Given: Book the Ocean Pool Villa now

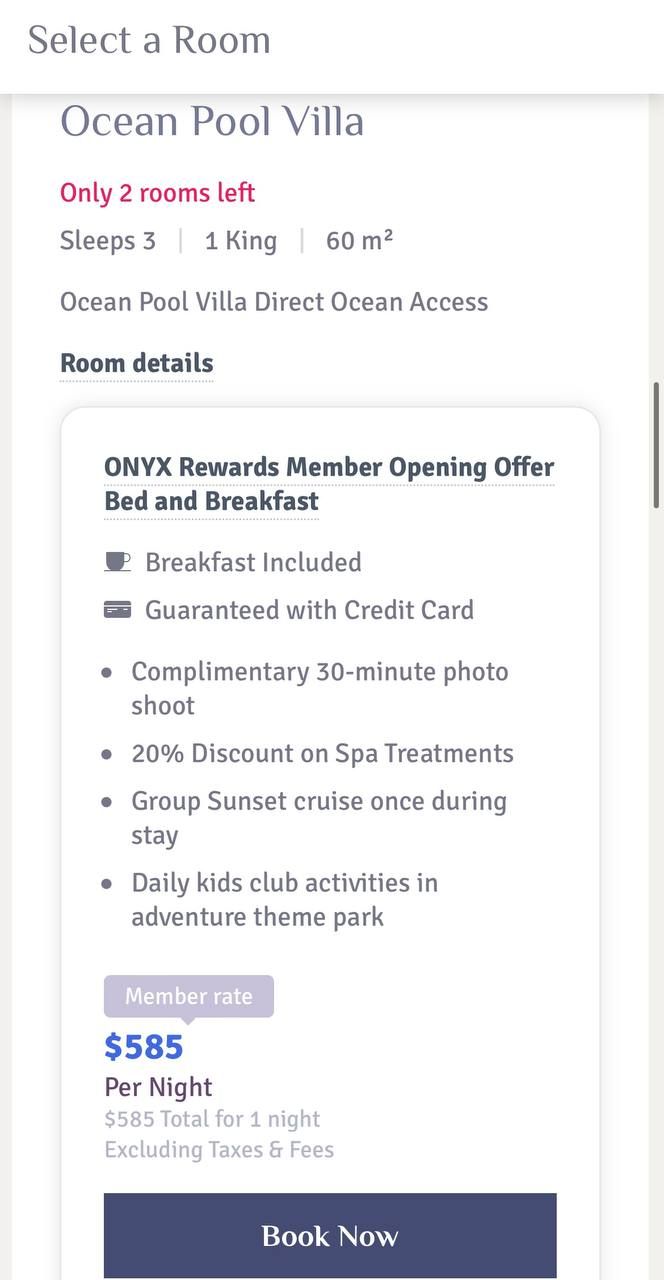Looking at the screenshot, I should [x=330, y=1235].
